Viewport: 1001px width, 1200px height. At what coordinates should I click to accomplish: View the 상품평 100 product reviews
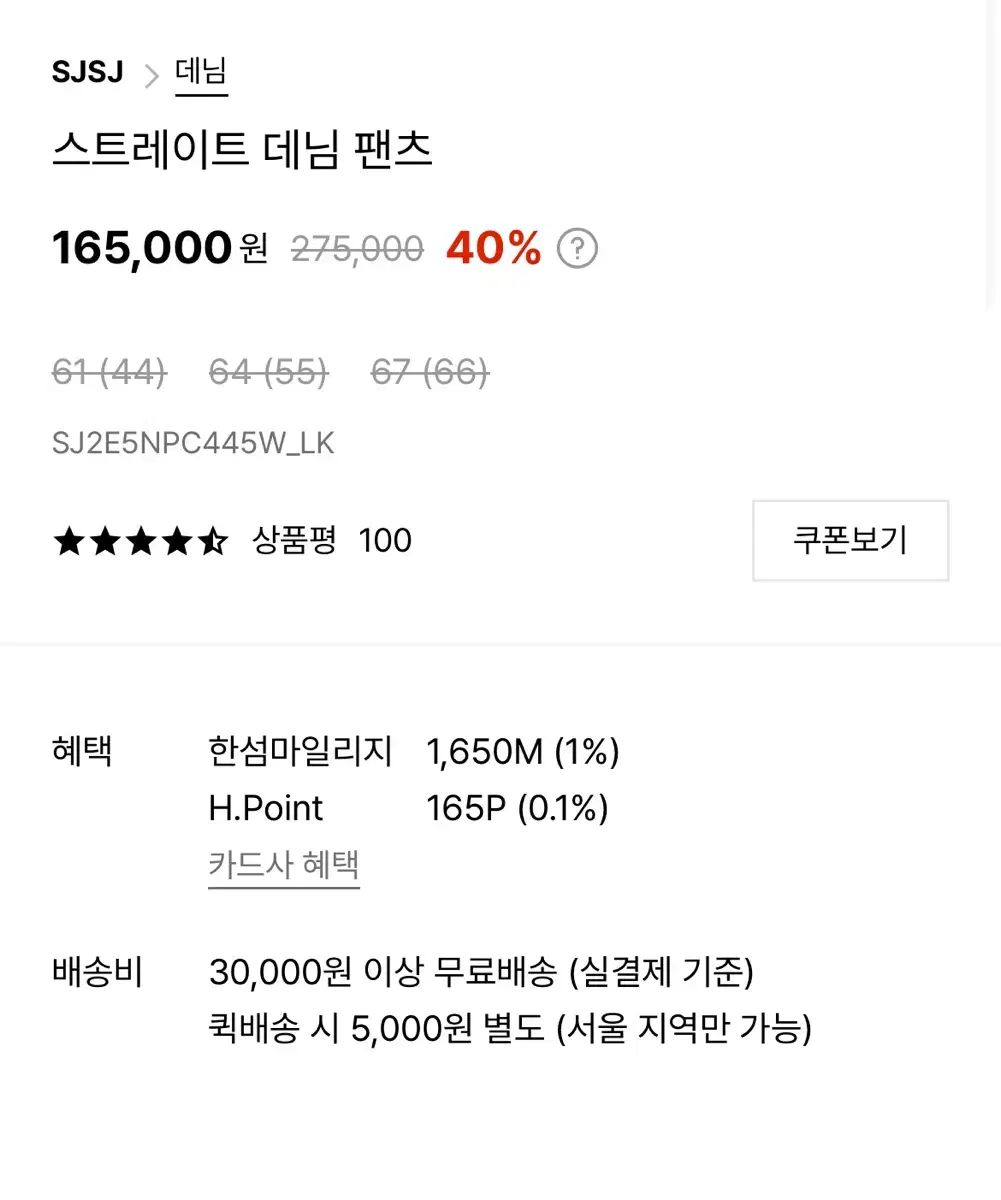click(331, 541)
